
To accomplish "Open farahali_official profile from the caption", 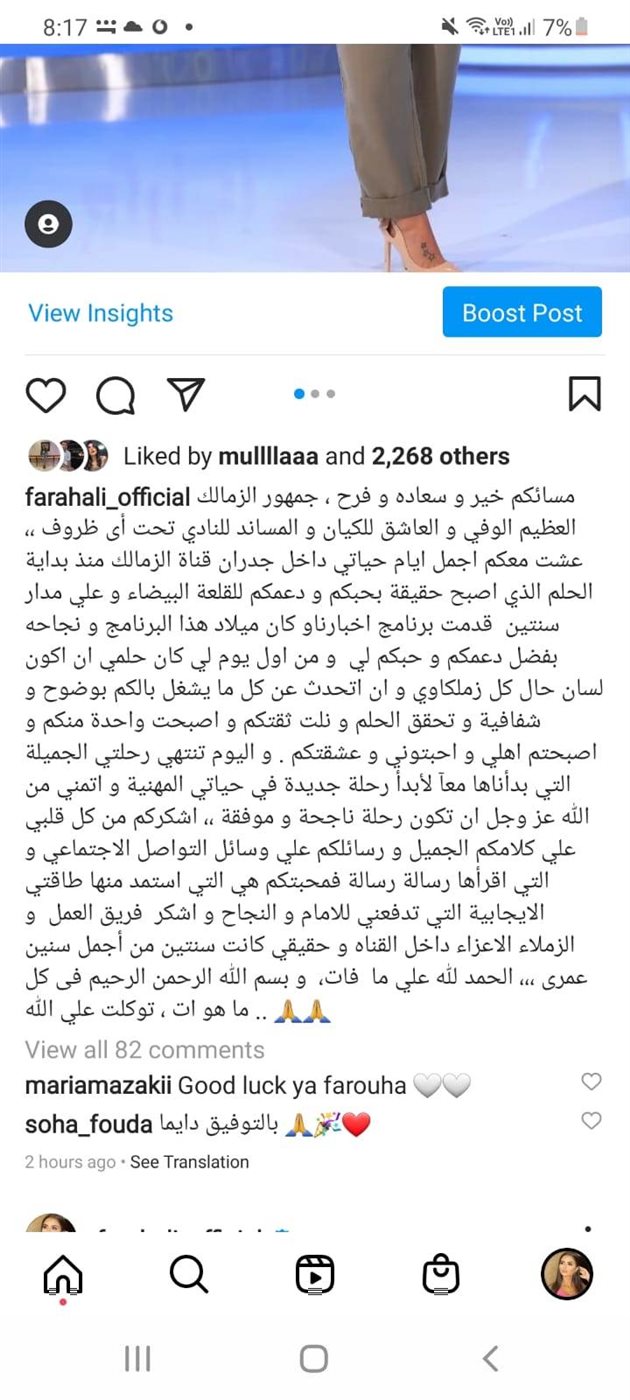I will pos(108,497).
